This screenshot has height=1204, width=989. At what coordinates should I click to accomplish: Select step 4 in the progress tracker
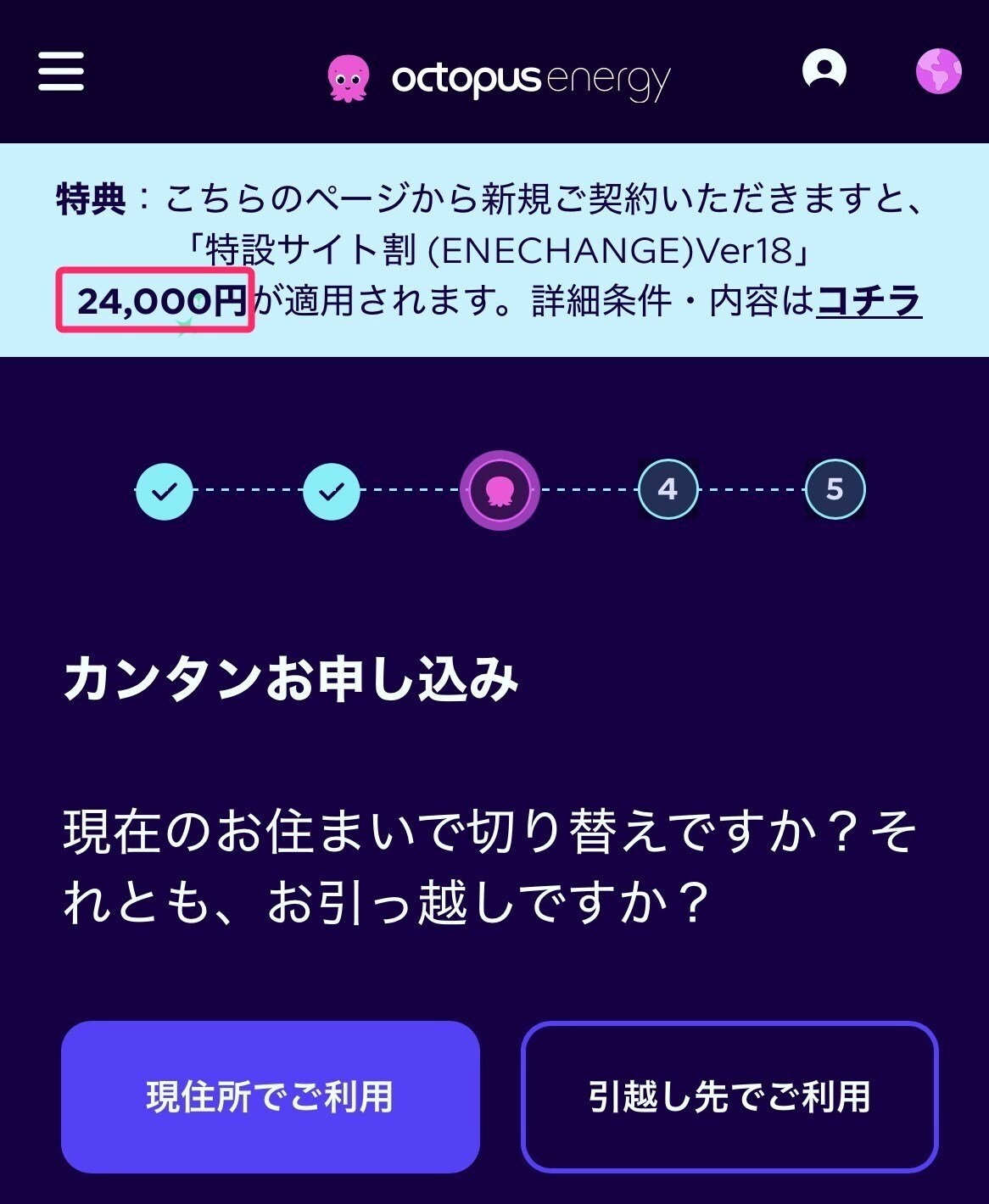pos(668,490)
